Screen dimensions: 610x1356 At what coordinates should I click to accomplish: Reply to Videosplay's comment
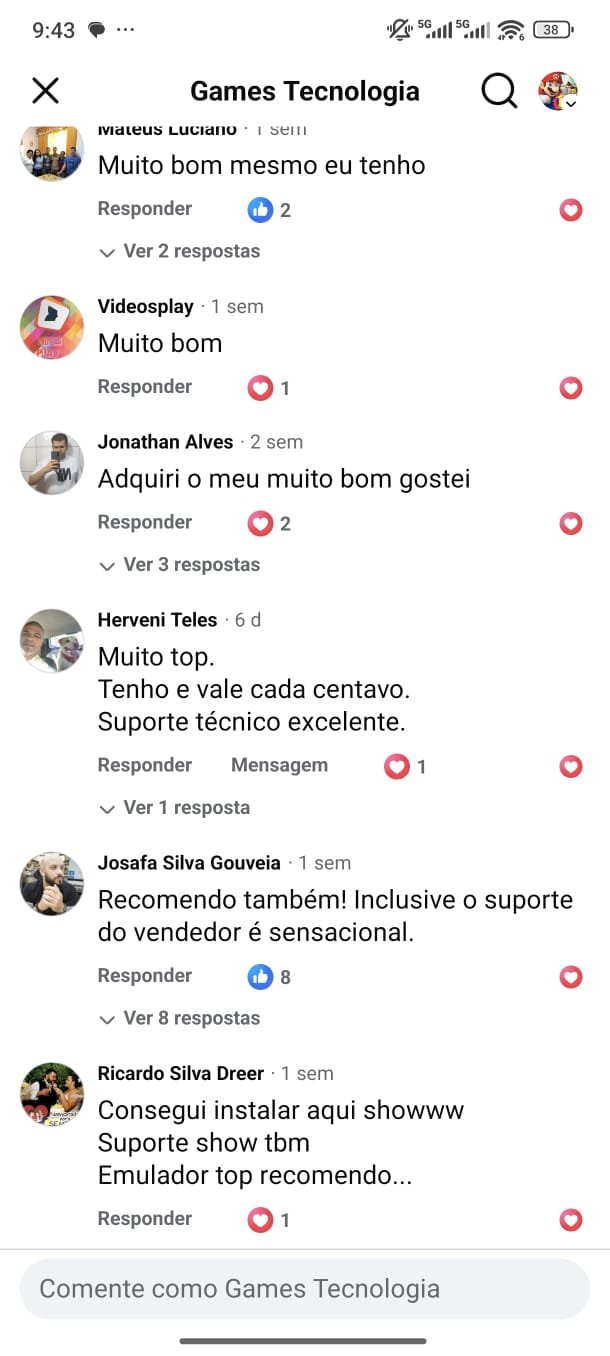pos(145,387)
